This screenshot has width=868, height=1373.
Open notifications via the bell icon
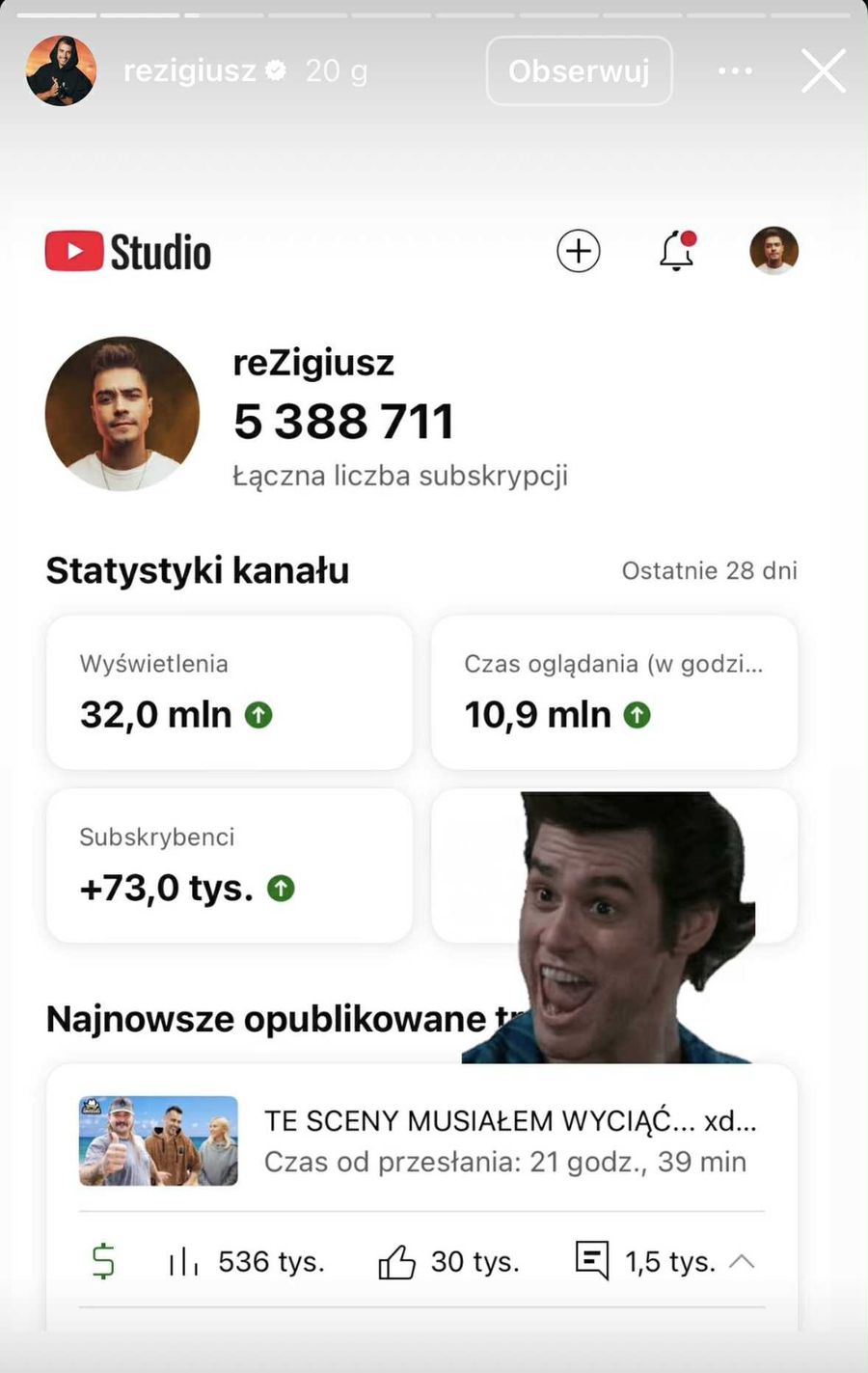click(x=676, y=250)
